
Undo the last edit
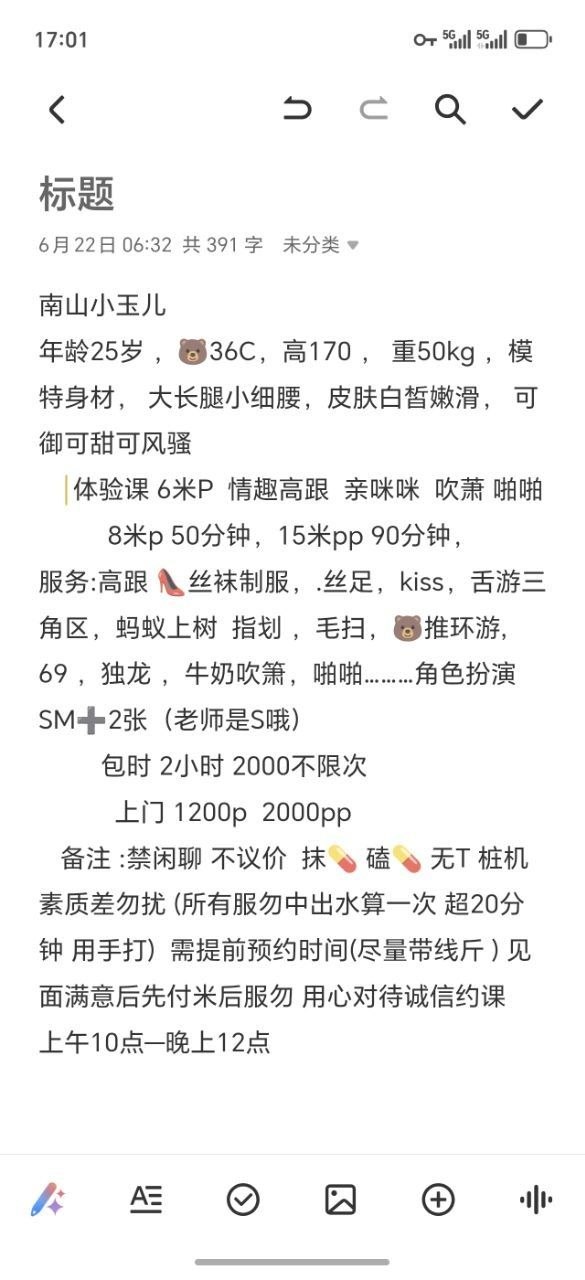coord(297,110)
